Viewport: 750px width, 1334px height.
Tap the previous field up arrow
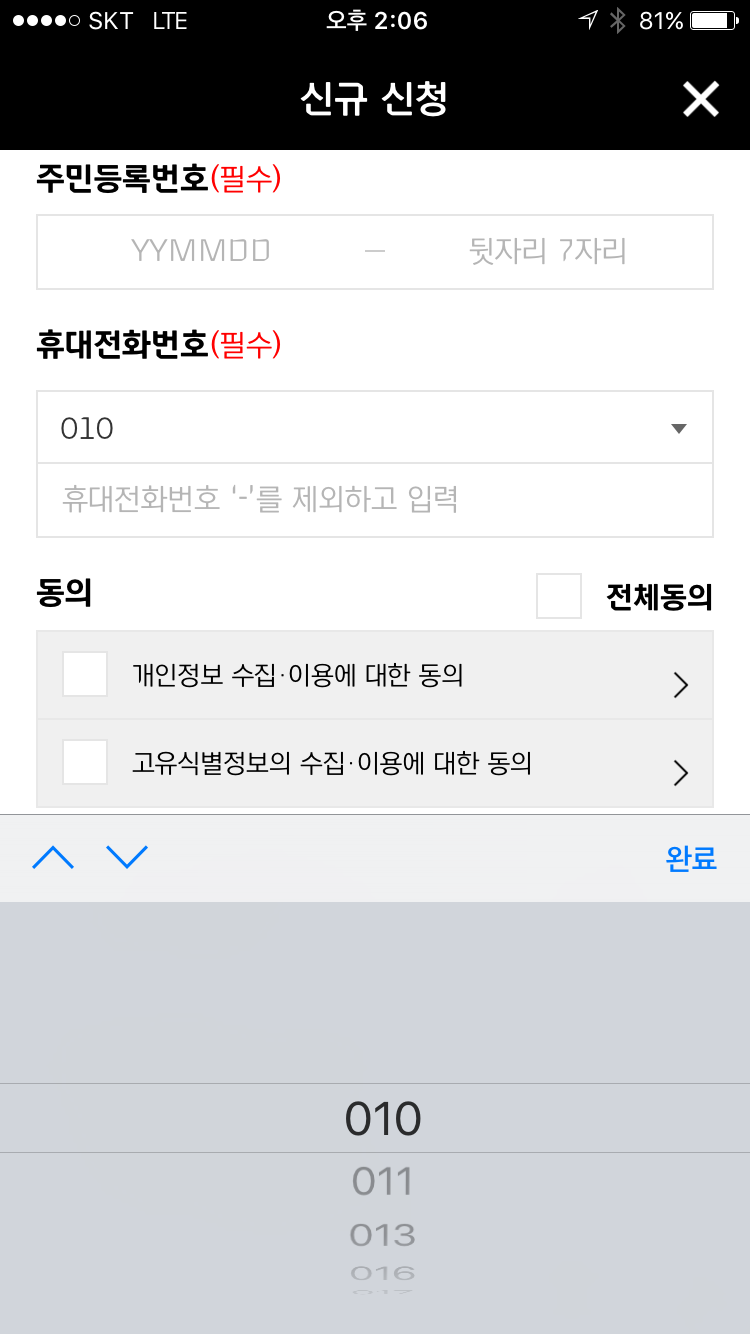point(53,858)
